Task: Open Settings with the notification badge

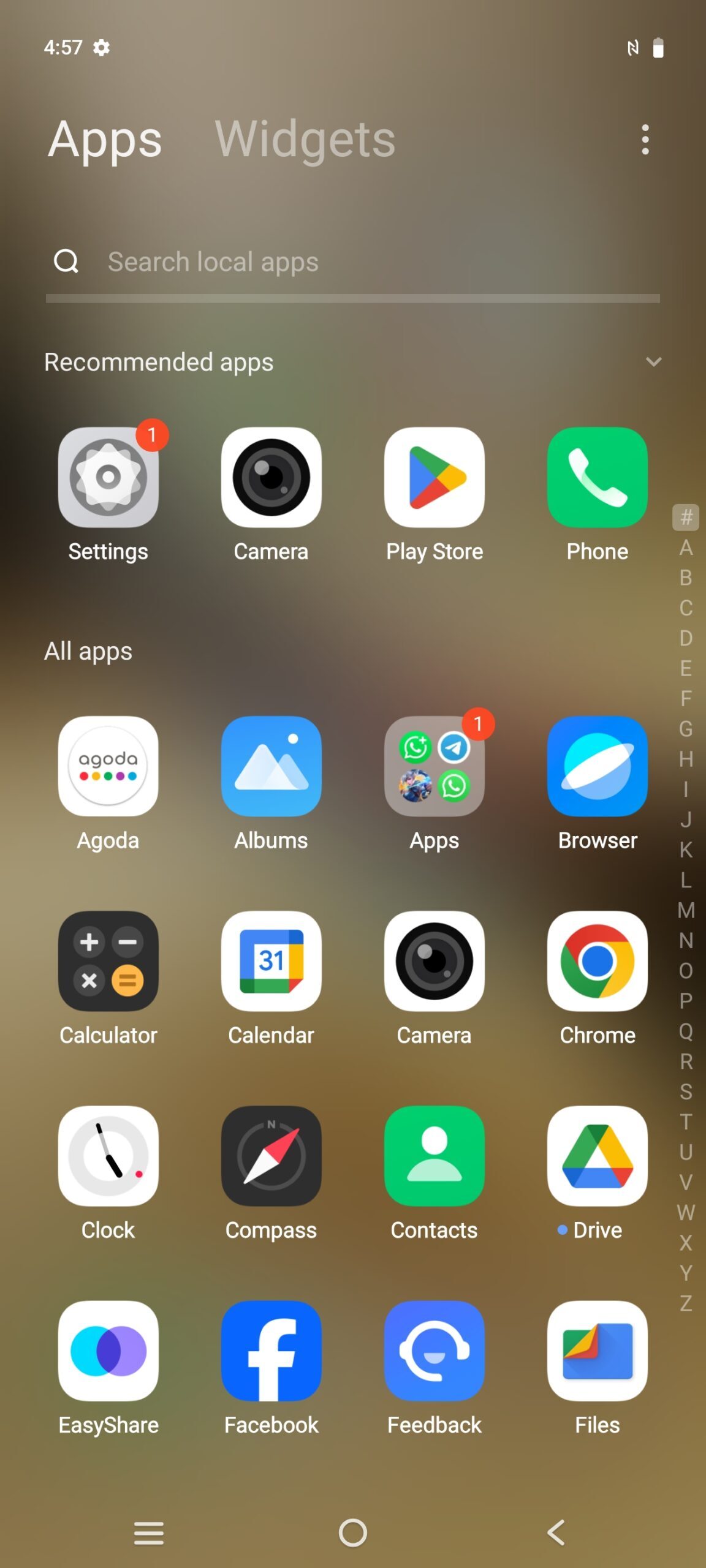Action: 108,478
